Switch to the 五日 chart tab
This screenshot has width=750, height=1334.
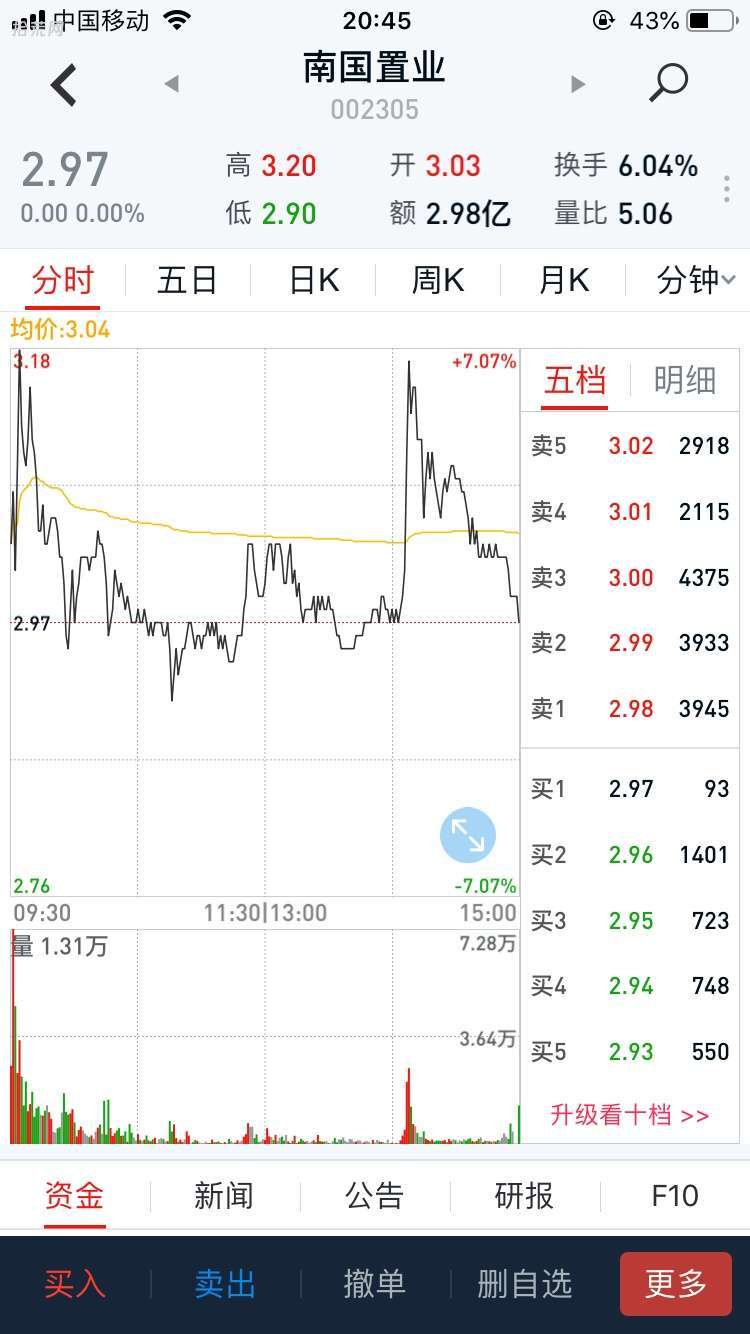187,281
